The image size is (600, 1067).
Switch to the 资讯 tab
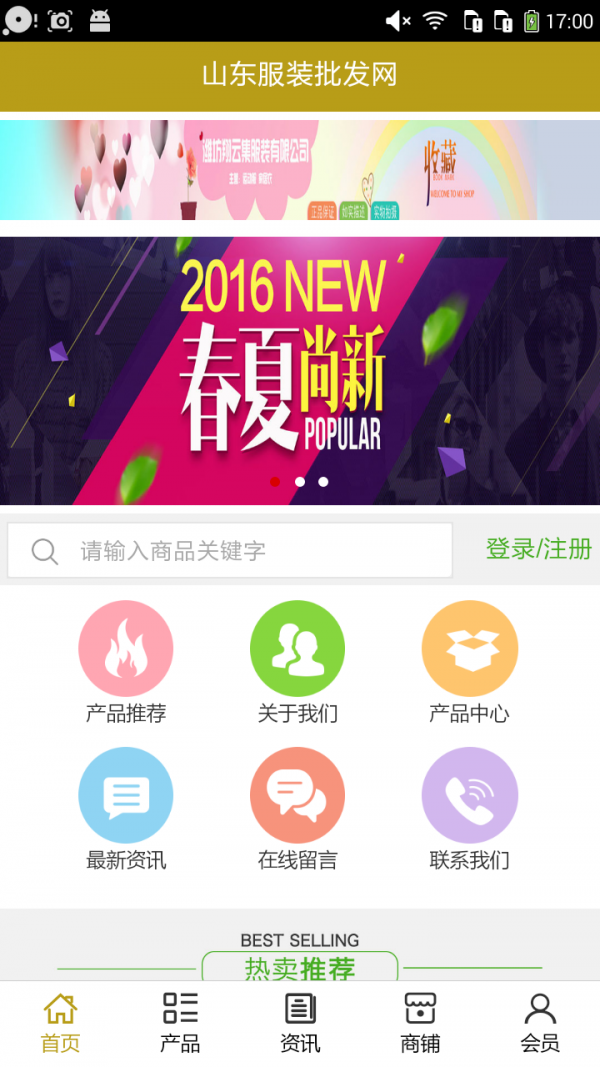300,1022
